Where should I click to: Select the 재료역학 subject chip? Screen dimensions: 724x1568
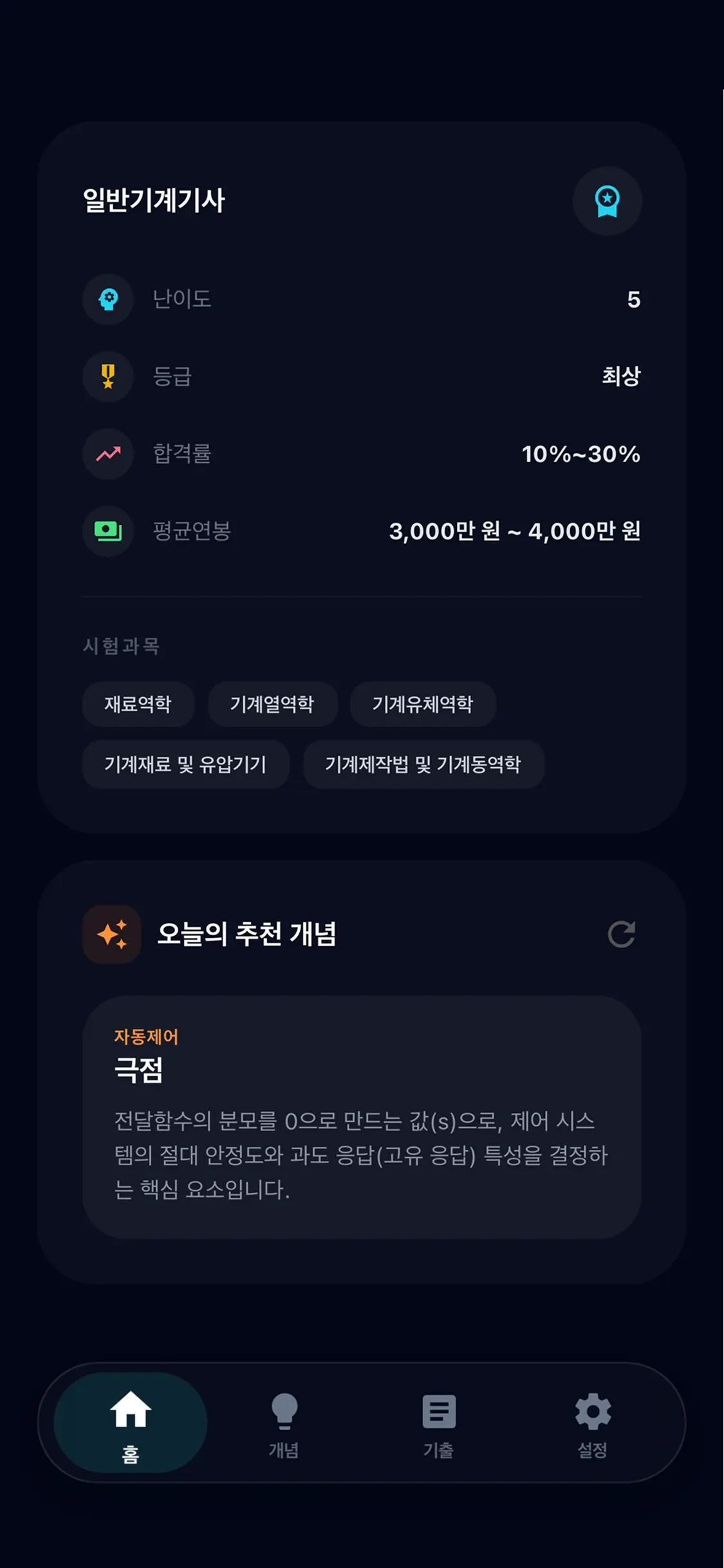pyautogui.click(x=138, y=704)
